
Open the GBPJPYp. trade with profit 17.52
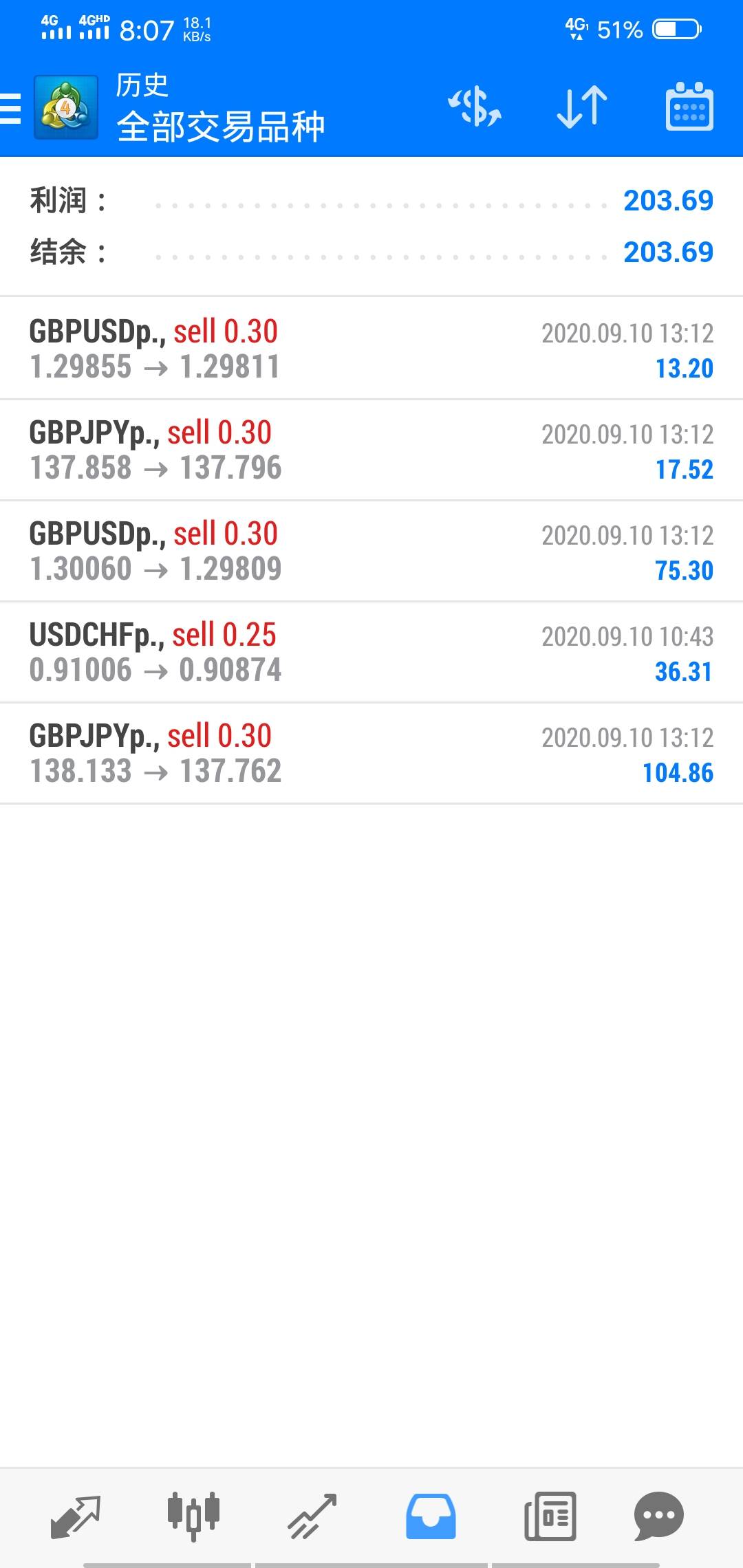[x=371, y=450]
